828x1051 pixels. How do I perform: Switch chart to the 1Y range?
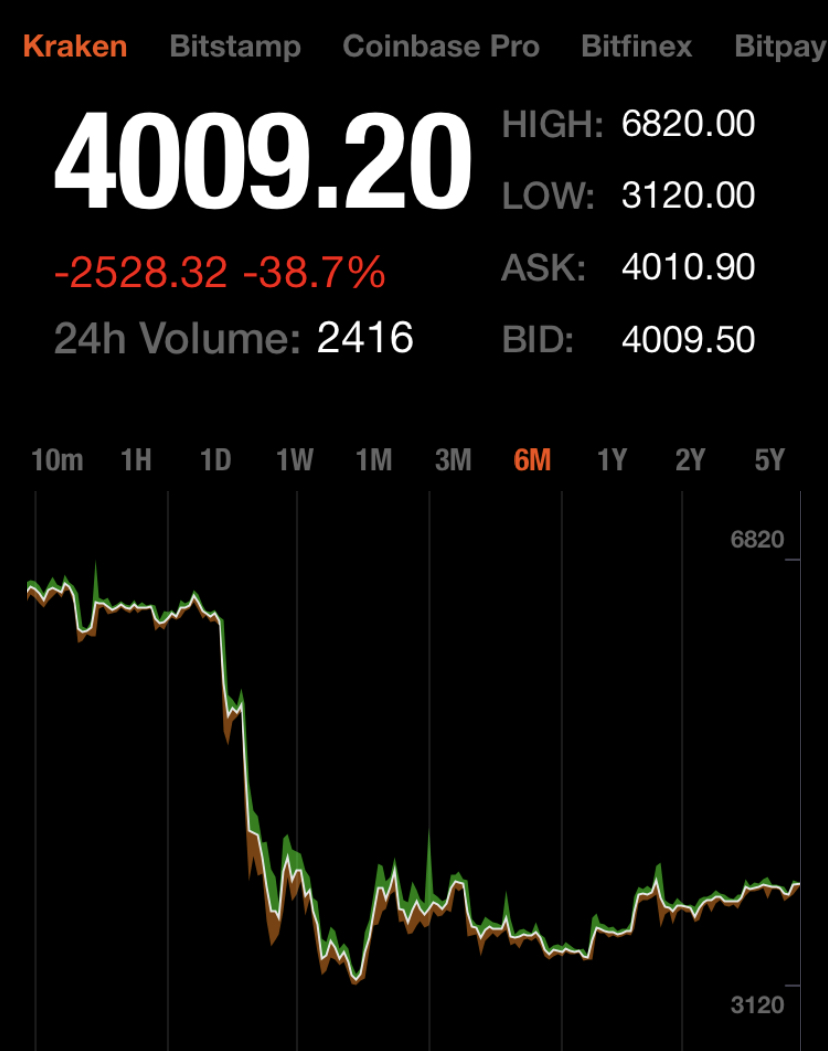611,460
